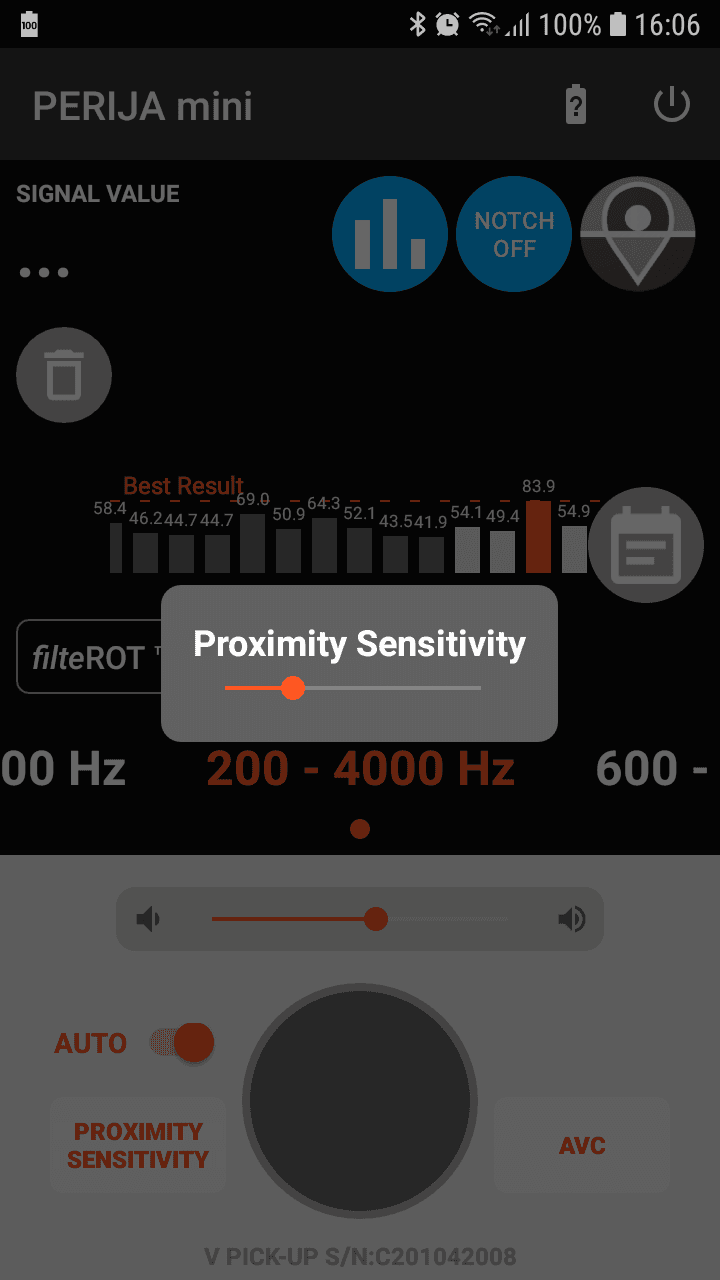
Task: Adjust the Proximity Sensitivity slider
Action: click(293, 688)
